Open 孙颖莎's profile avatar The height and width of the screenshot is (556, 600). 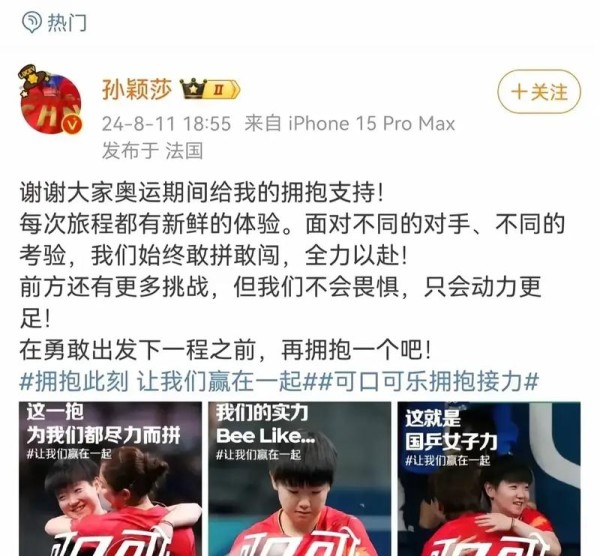[51, 104]
